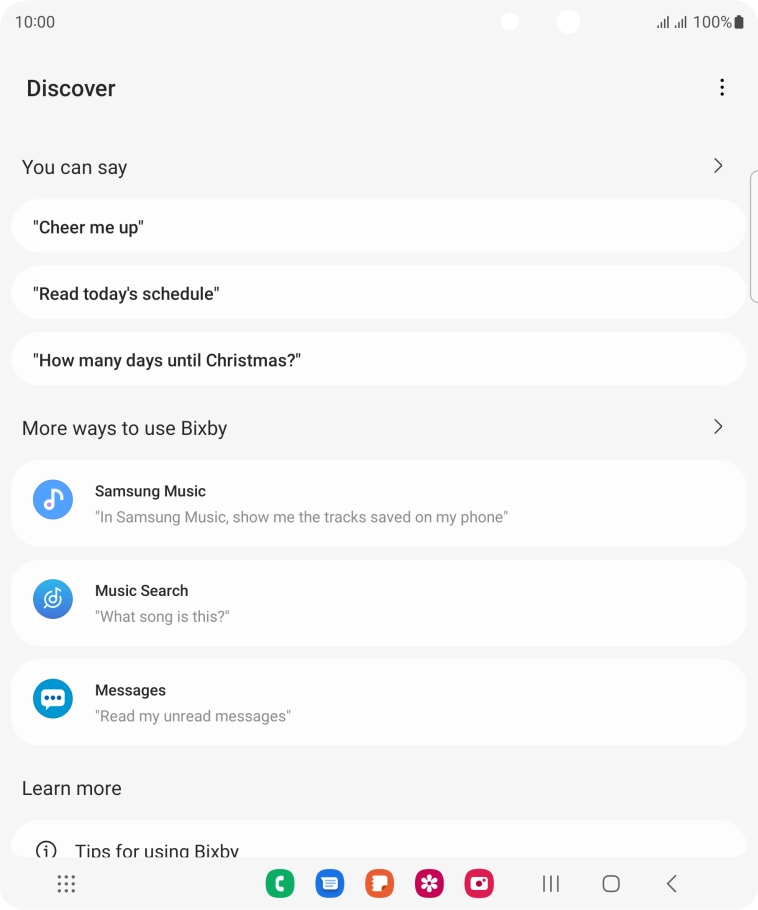Expand the You can say section
Screen dimensions: 758x910
coord(718,165)
